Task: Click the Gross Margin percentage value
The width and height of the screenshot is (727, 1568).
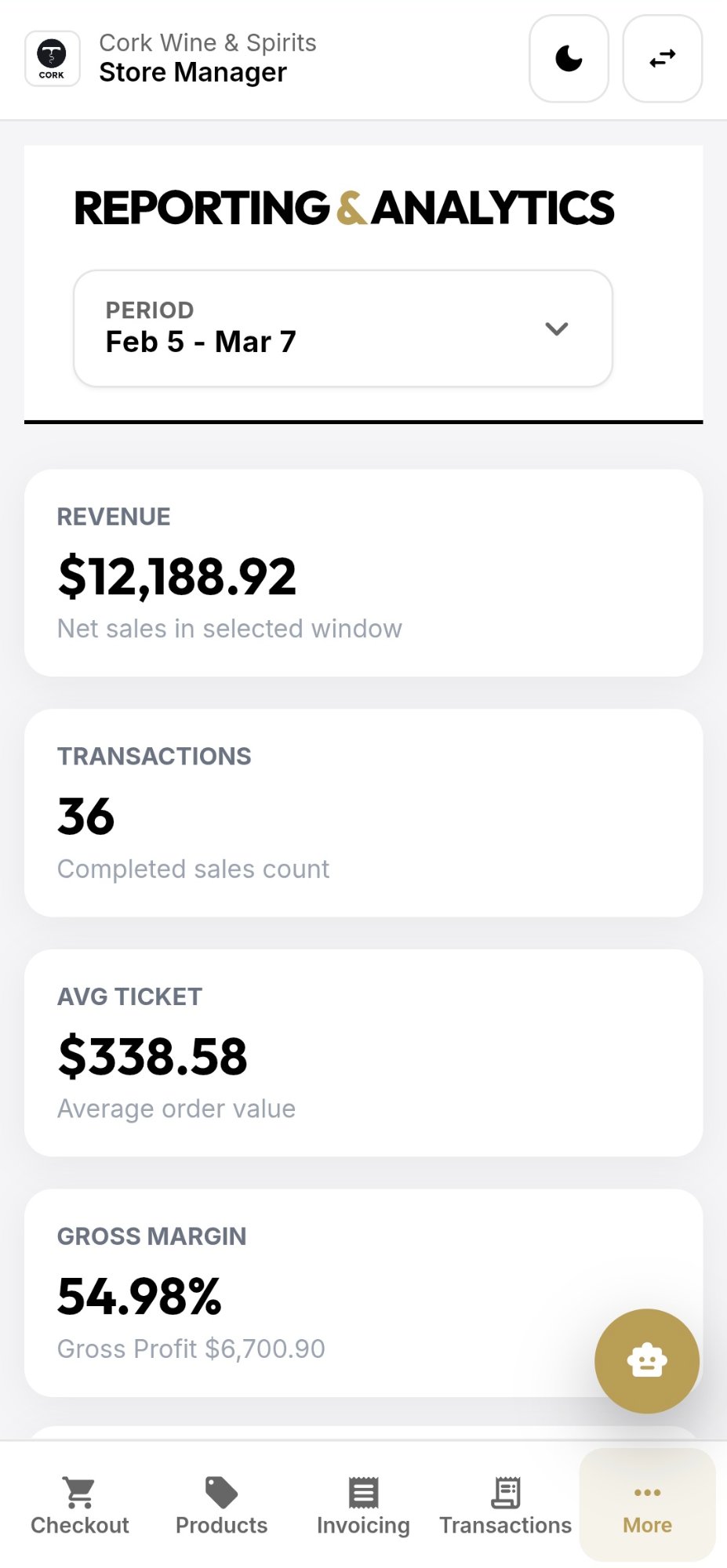Action: click(138, 1294)
